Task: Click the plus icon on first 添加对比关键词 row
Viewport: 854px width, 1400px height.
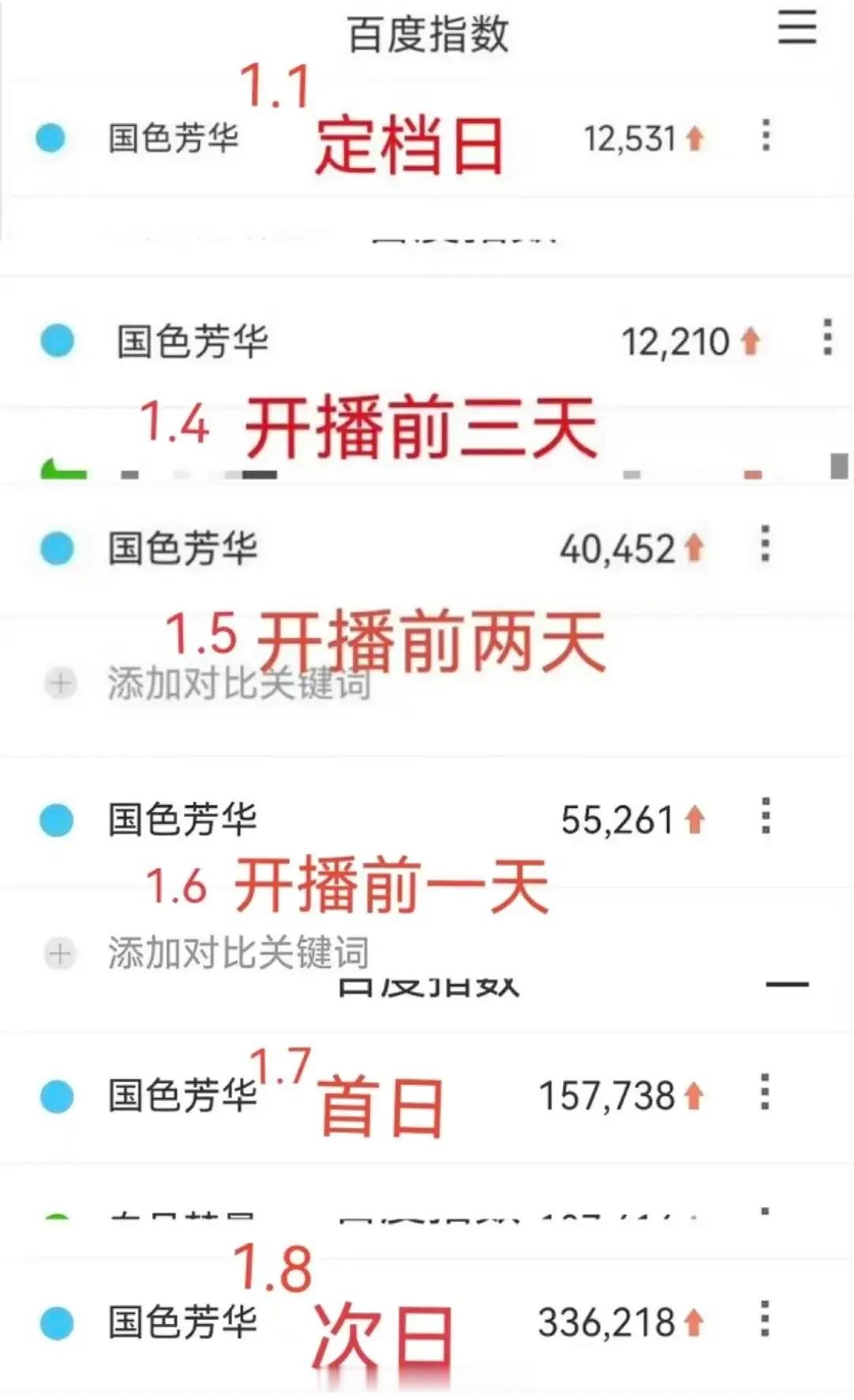Action: point(59,682)
